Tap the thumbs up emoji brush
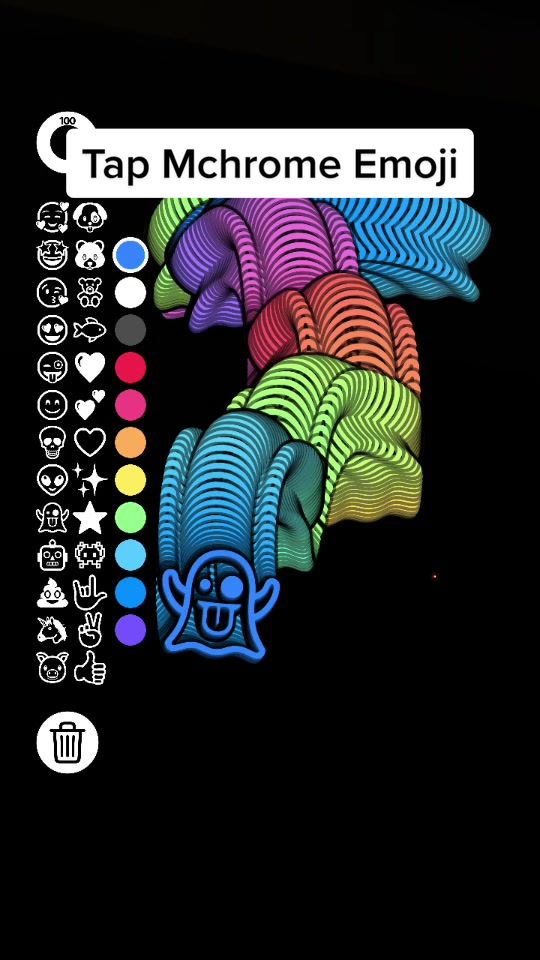Image resolution: width=540 pixels, height=960 pixels. pos(90,667)
